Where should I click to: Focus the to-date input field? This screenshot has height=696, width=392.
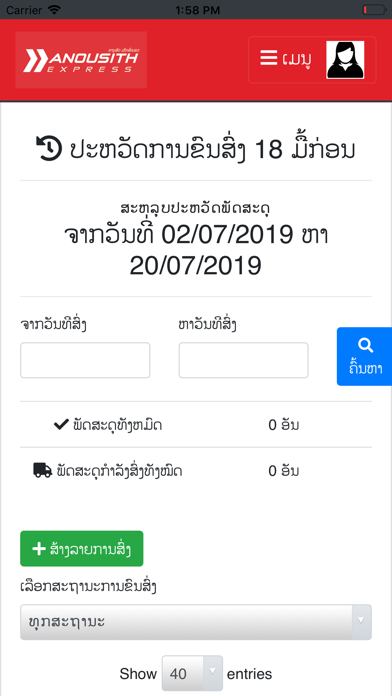pyautogui.click(x=243, y=360)
